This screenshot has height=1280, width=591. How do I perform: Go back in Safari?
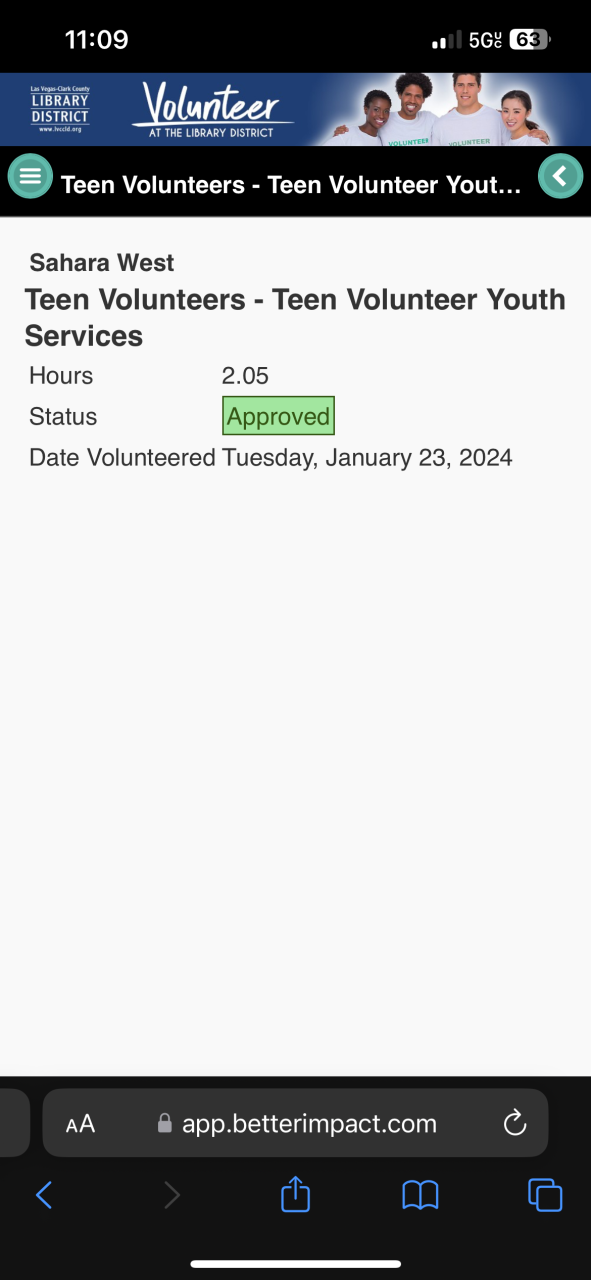coord(44,1195)
